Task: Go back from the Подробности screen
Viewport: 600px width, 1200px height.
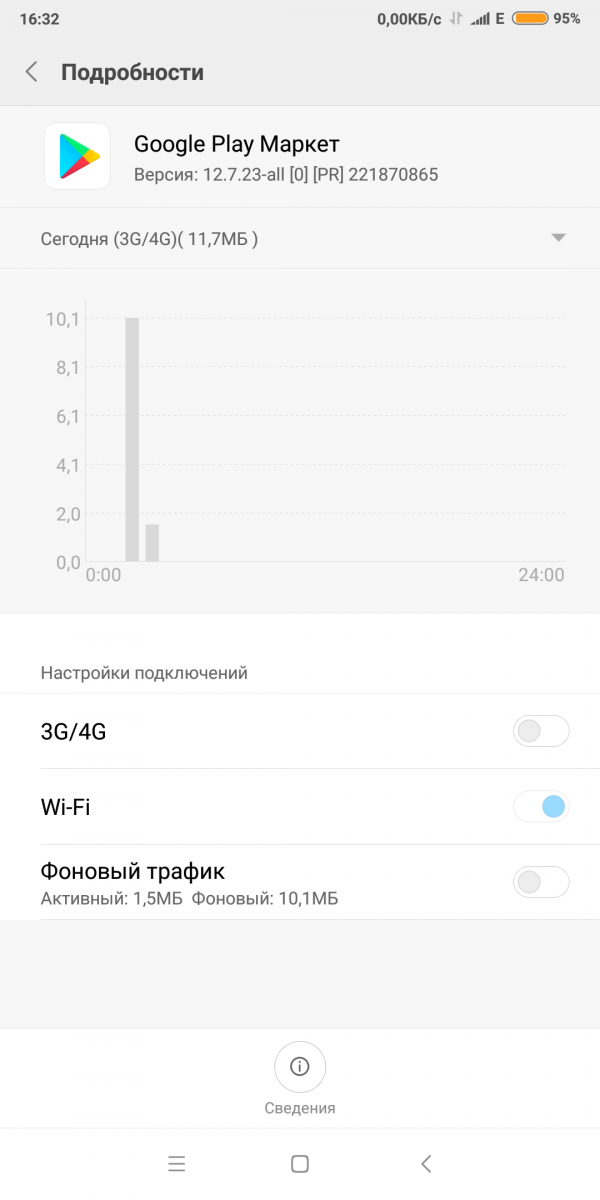Action: pos(32,72)
